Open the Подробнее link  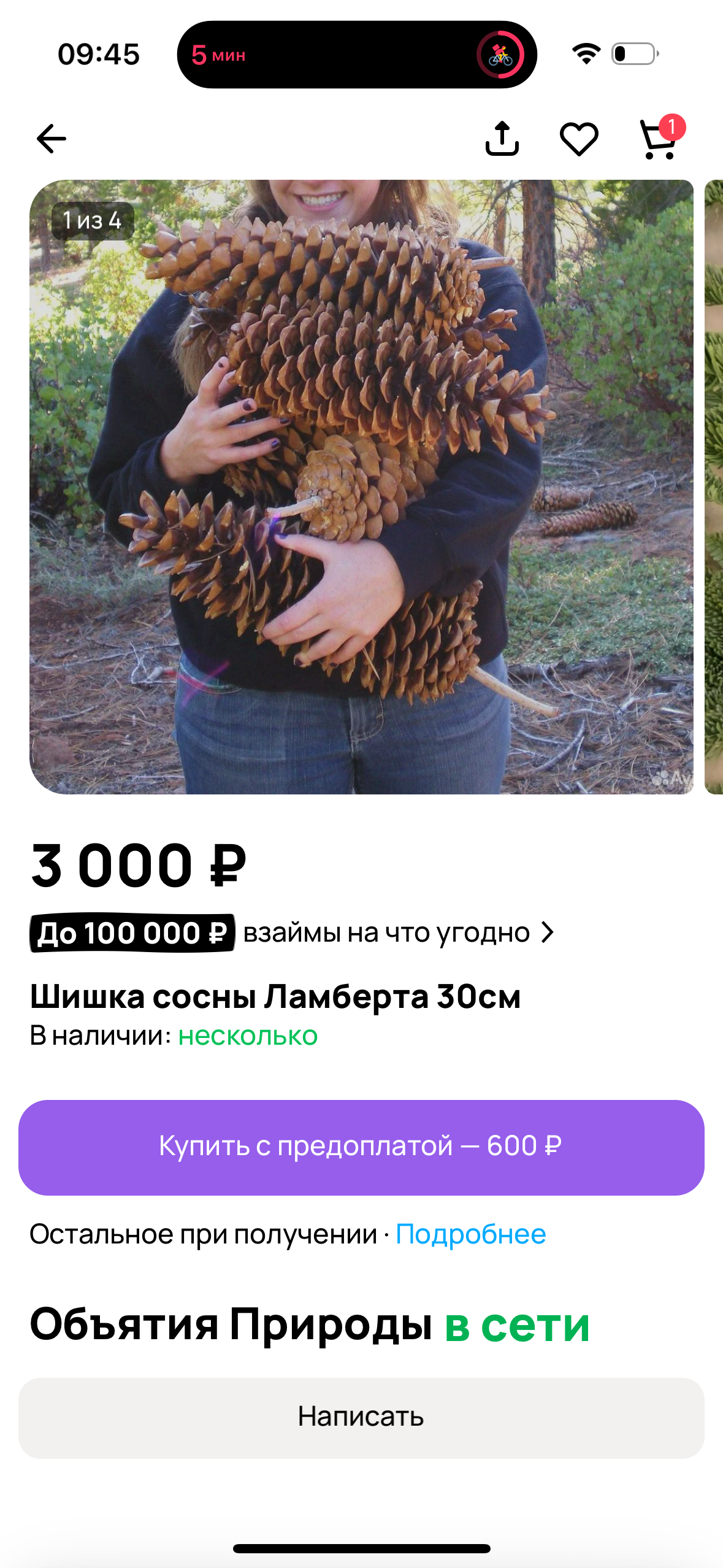coord(470,1234)
